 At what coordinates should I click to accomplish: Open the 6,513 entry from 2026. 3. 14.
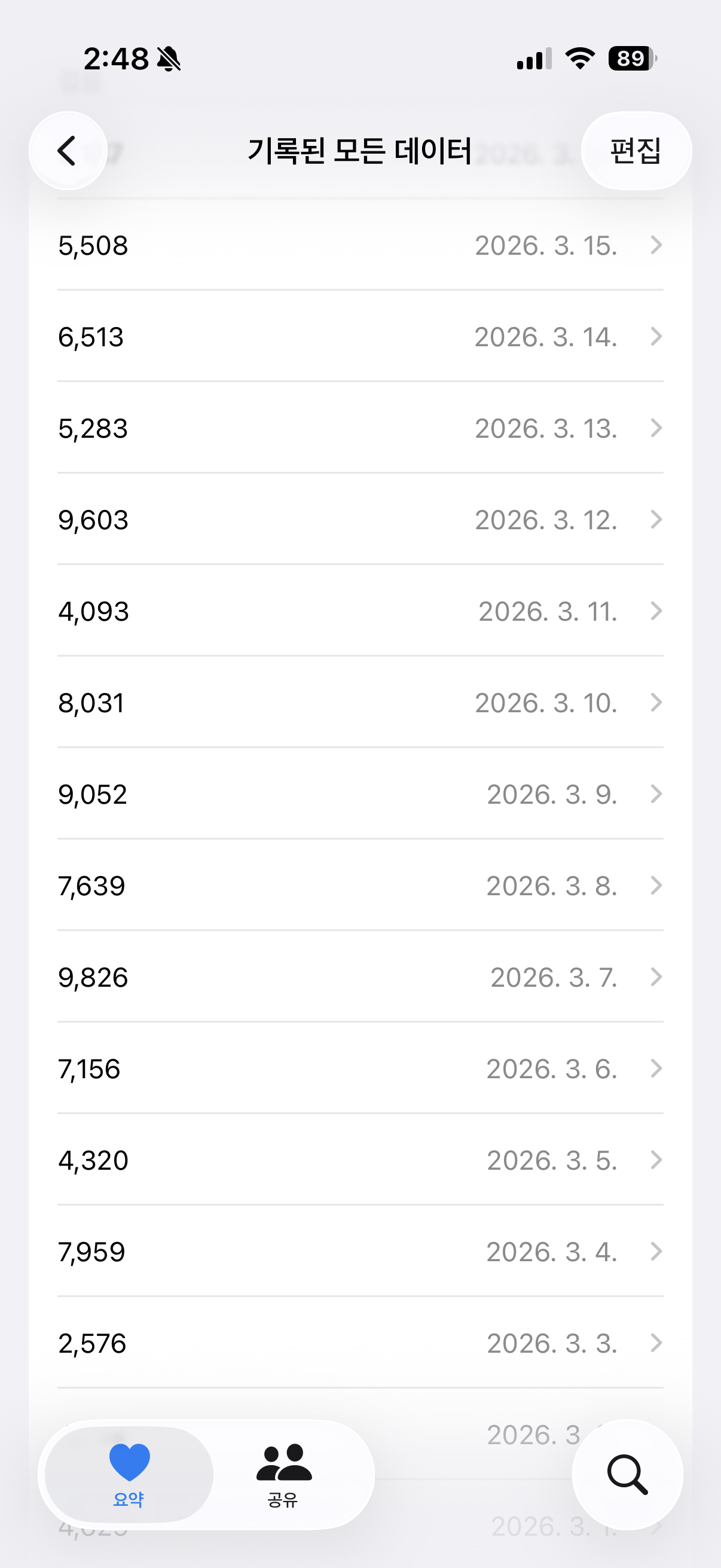point(360,337)
